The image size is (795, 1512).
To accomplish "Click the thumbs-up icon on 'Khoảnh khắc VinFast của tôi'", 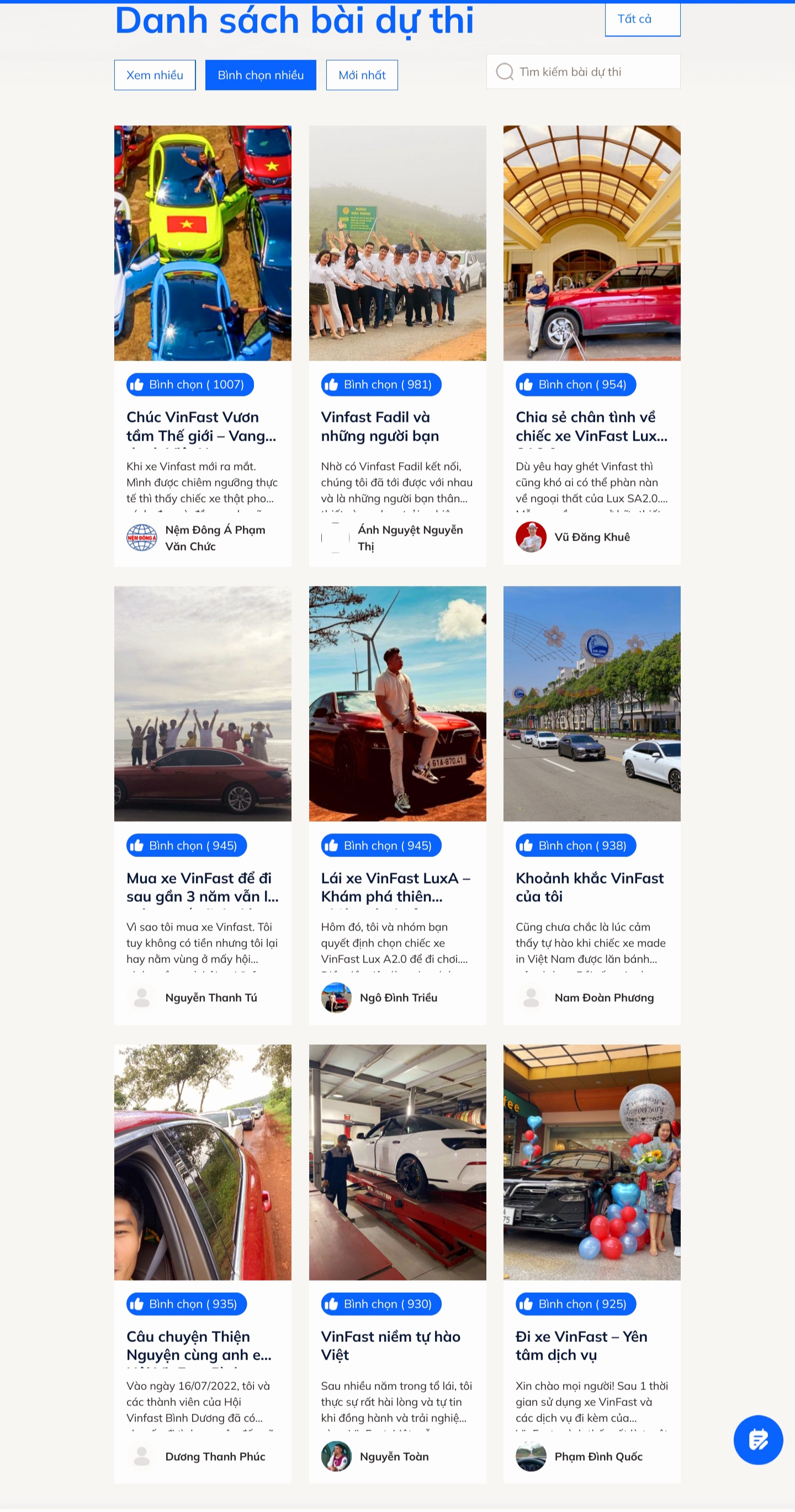I will tap(527, 845).
